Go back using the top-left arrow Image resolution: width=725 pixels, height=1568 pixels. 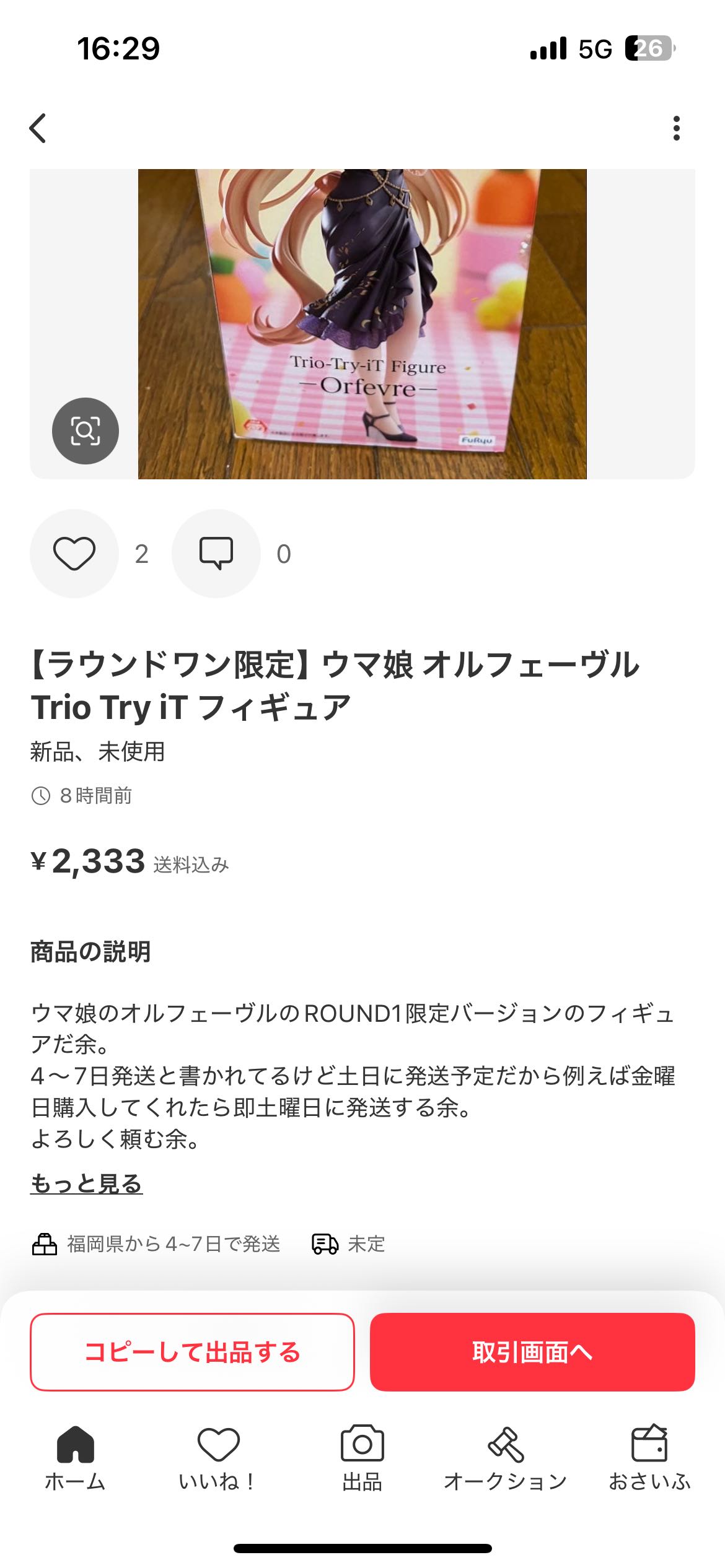pos(38,128)
